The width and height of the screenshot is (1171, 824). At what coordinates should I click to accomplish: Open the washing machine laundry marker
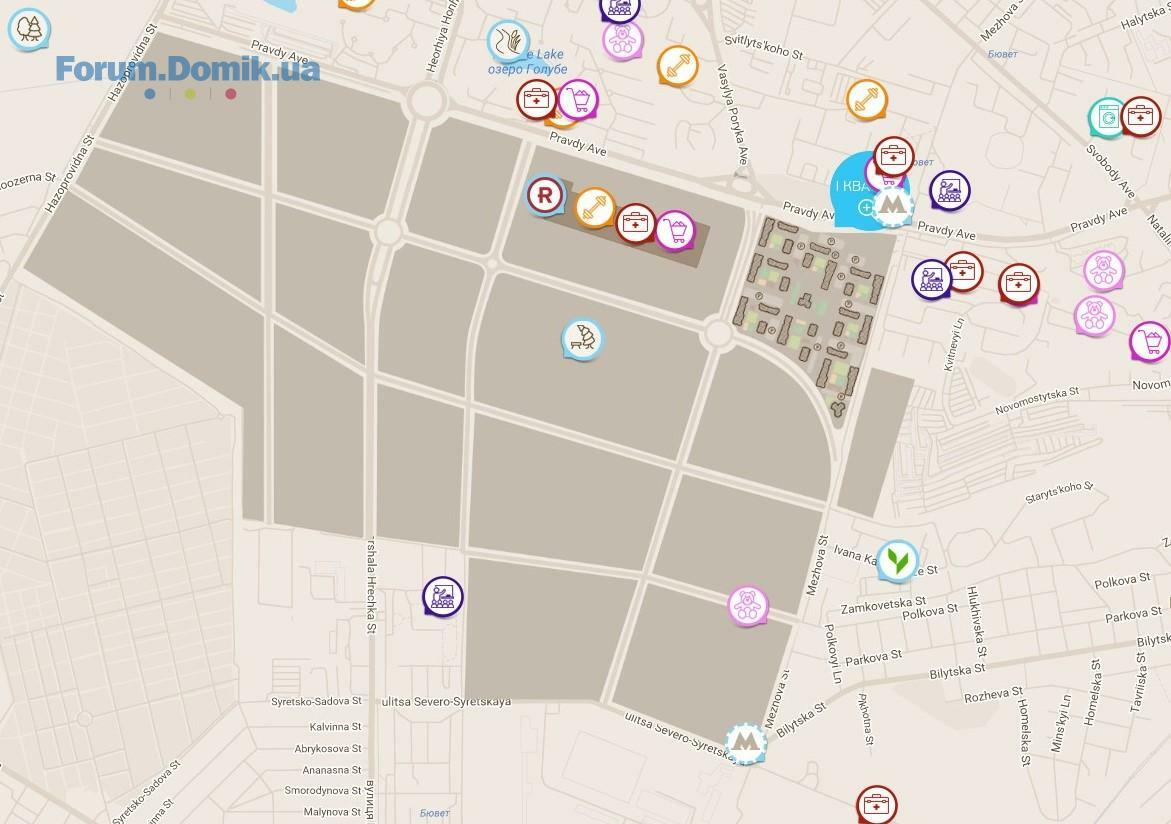coord(1108,117)
